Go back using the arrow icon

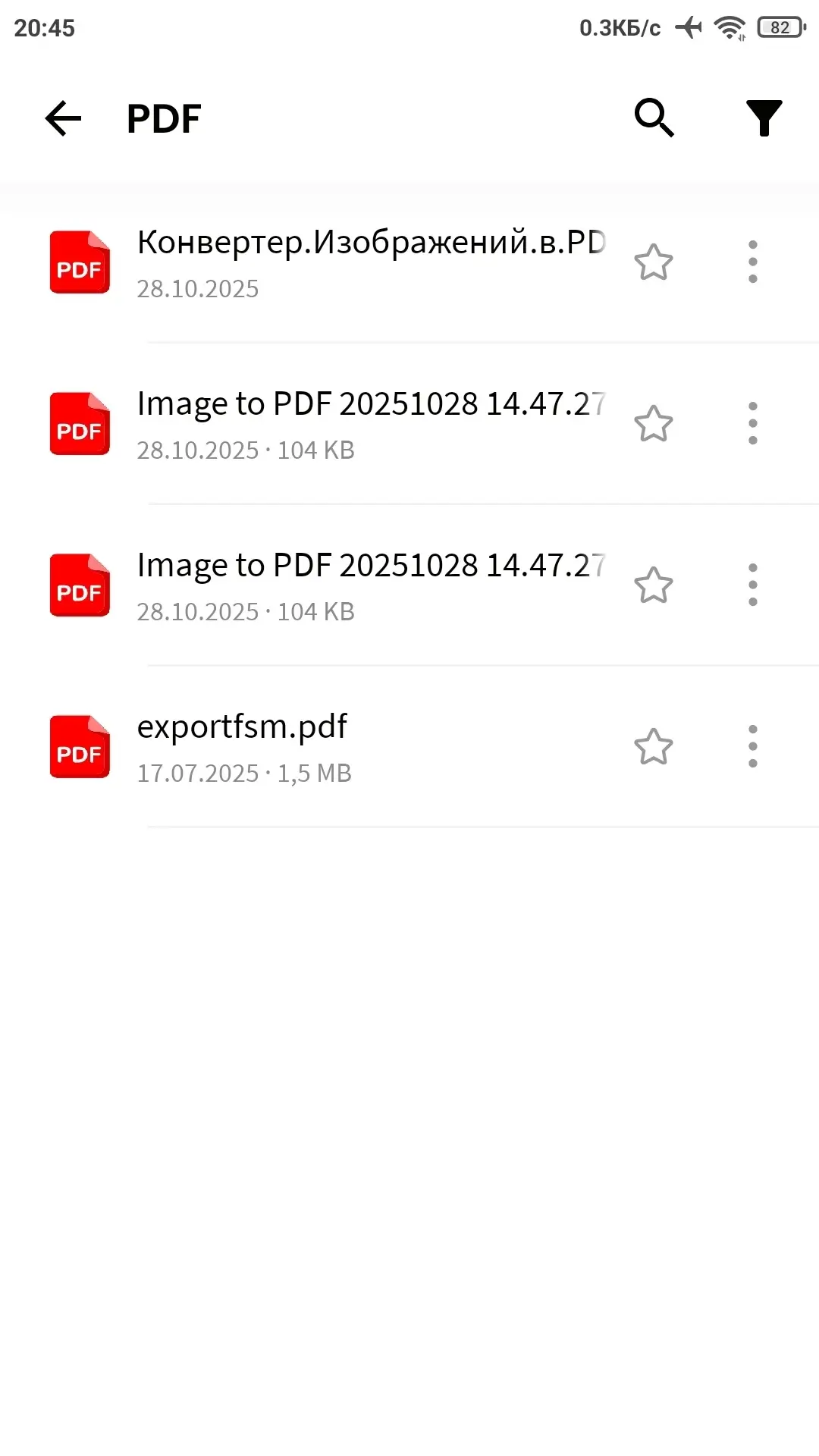tap(63, 118)
